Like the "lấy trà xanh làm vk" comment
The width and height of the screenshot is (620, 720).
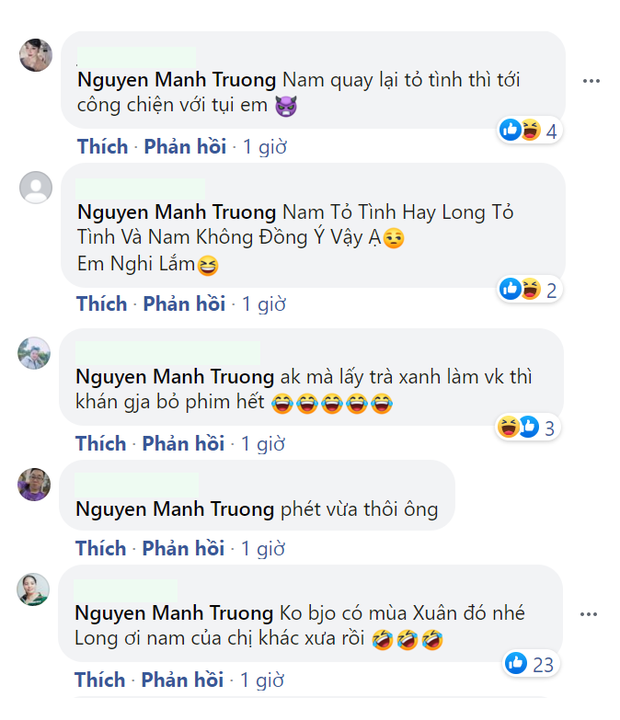pyautogui.click(x=102, y=443)
